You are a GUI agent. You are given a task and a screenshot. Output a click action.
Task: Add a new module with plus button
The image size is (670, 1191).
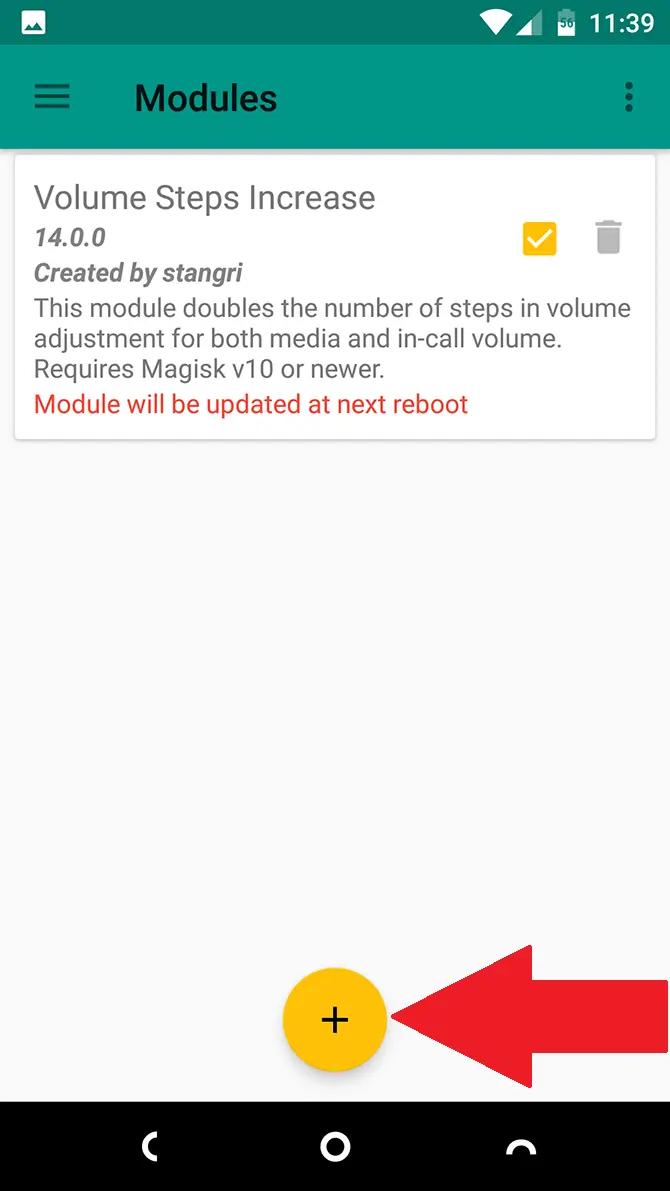pos(334,1019)
